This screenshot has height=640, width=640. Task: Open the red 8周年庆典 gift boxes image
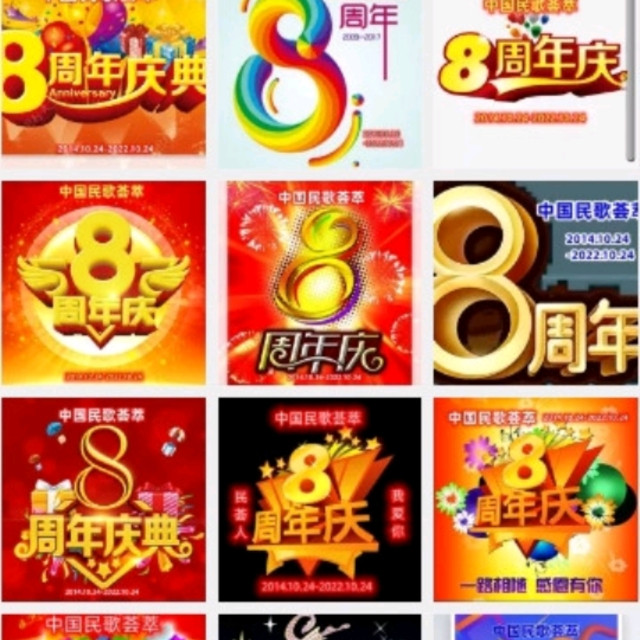(103, 499)
